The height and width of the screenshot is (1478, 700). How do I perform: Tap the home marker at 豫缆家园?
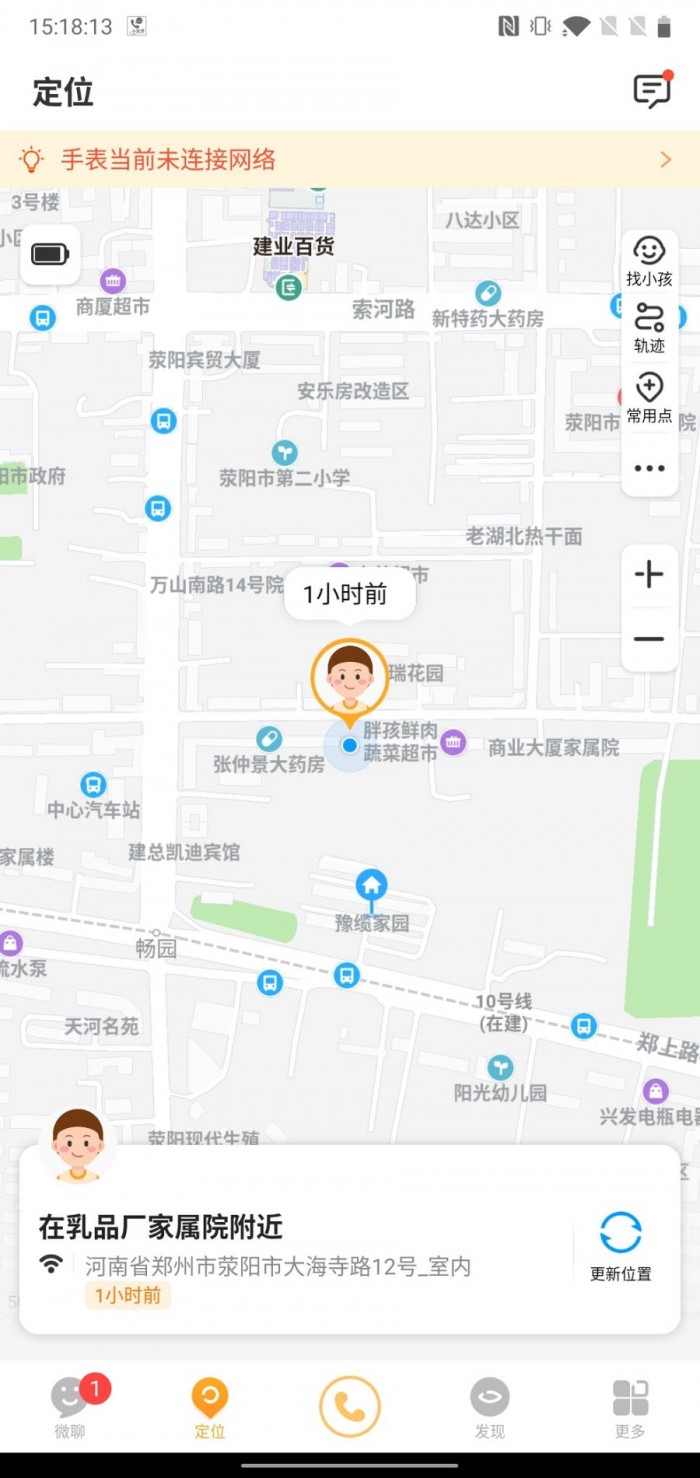click(371, 886)
